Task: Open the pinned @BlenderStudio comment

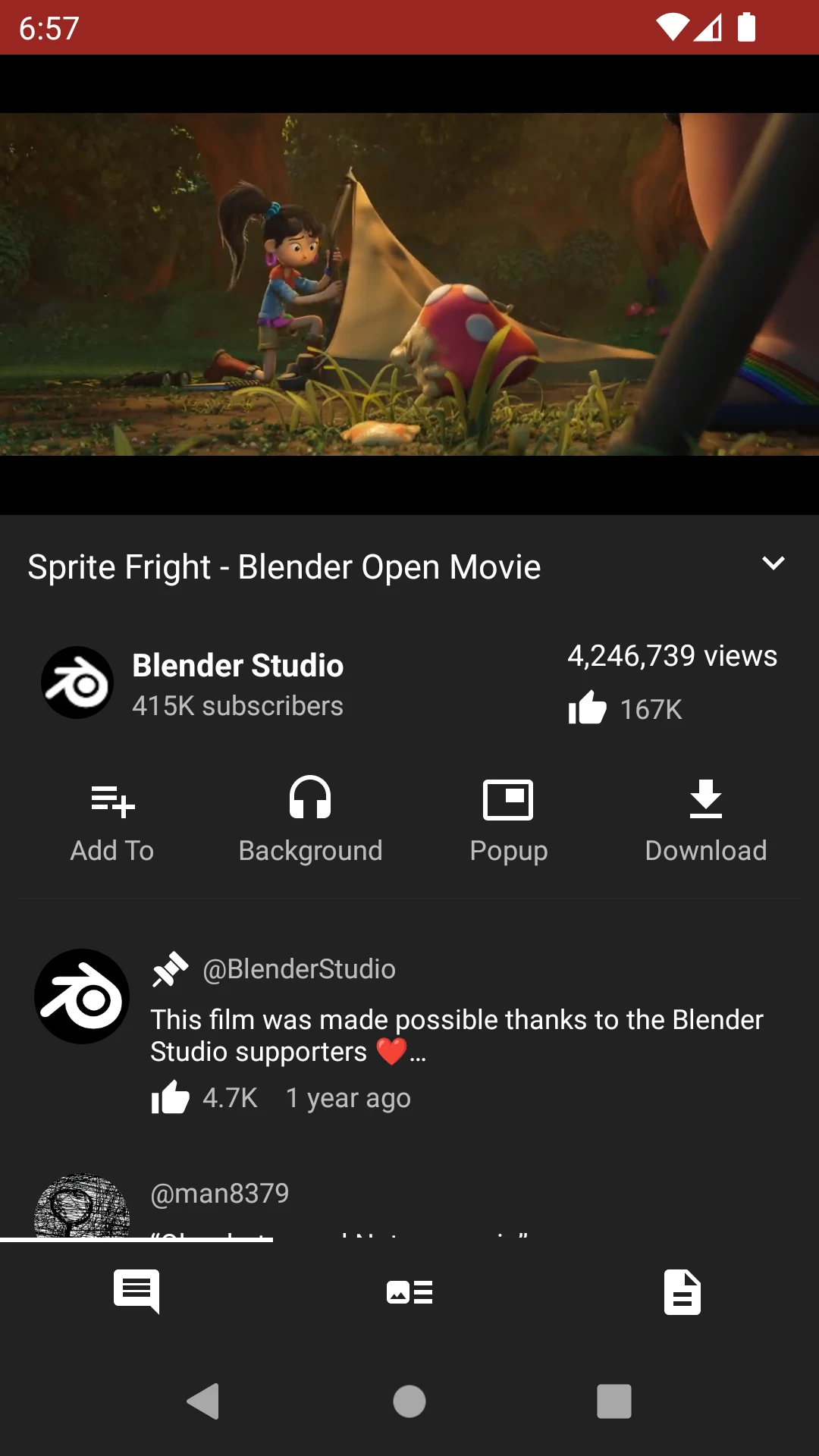Action: (409, 1032)
